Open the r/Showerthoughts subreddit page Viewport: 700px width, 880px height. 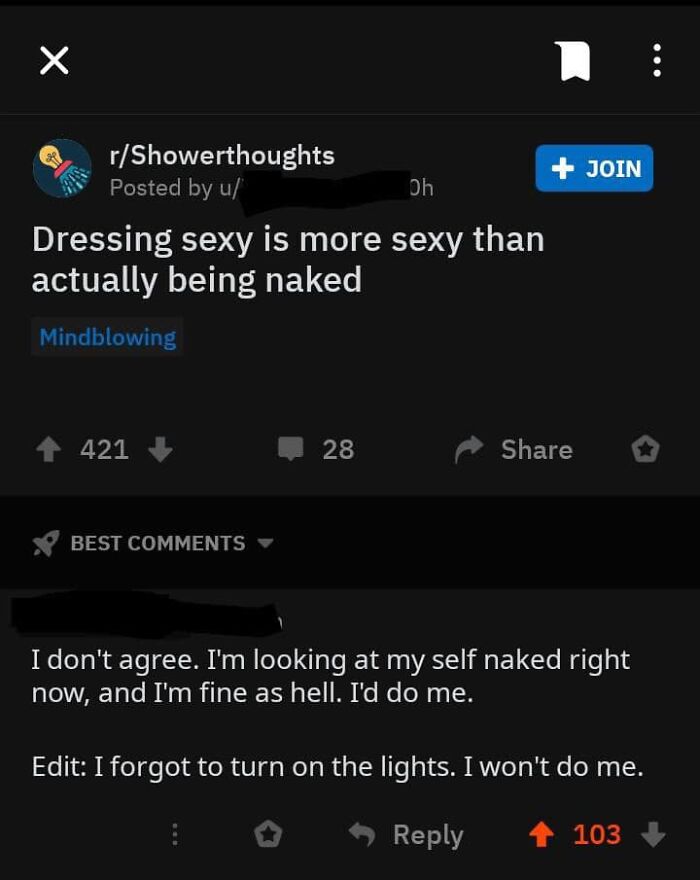(x=222, y=155)
